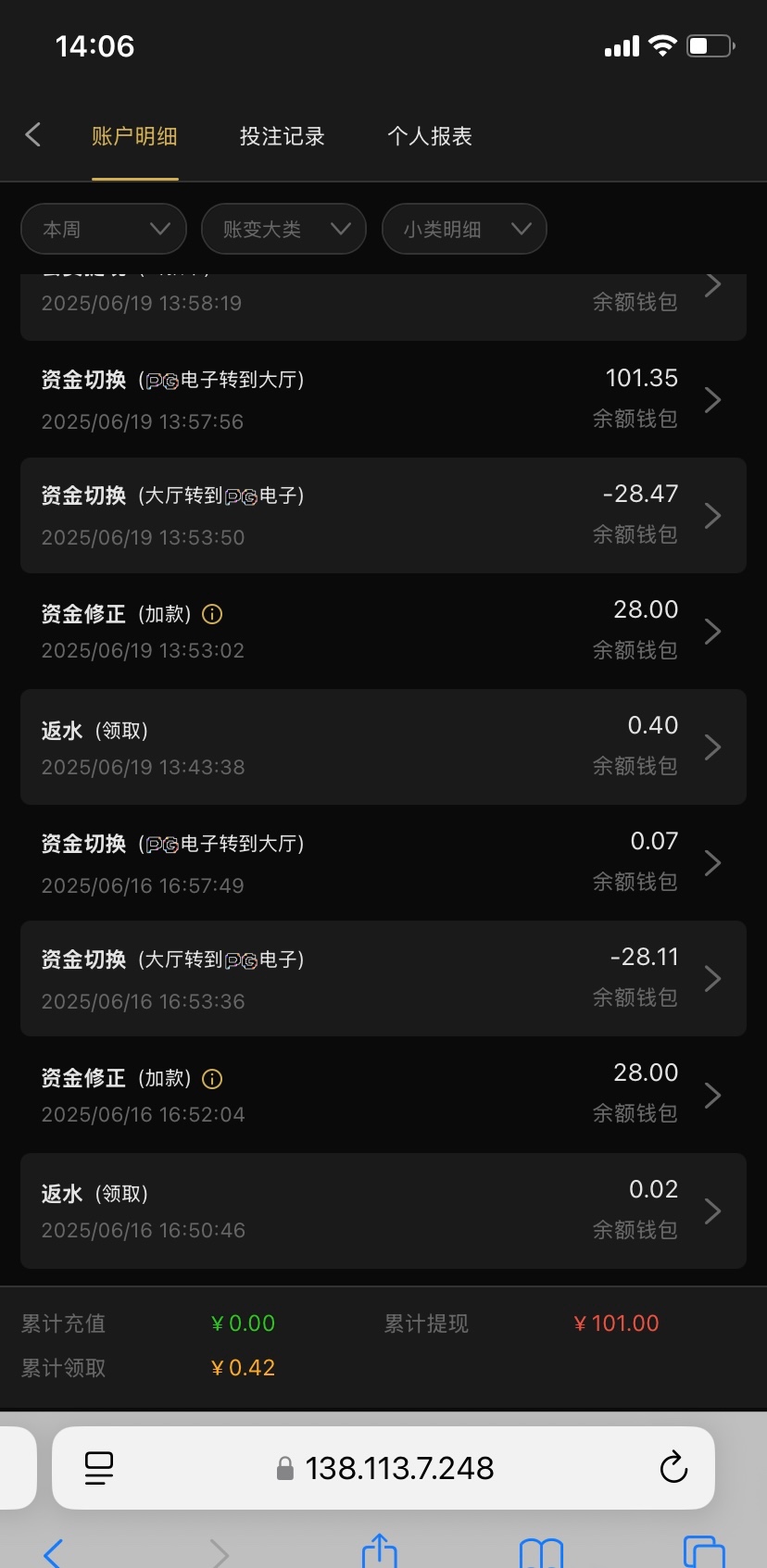Open the 小类明细 subcategory dropdown
The image size is (767, 1568).
pos(463,229)
